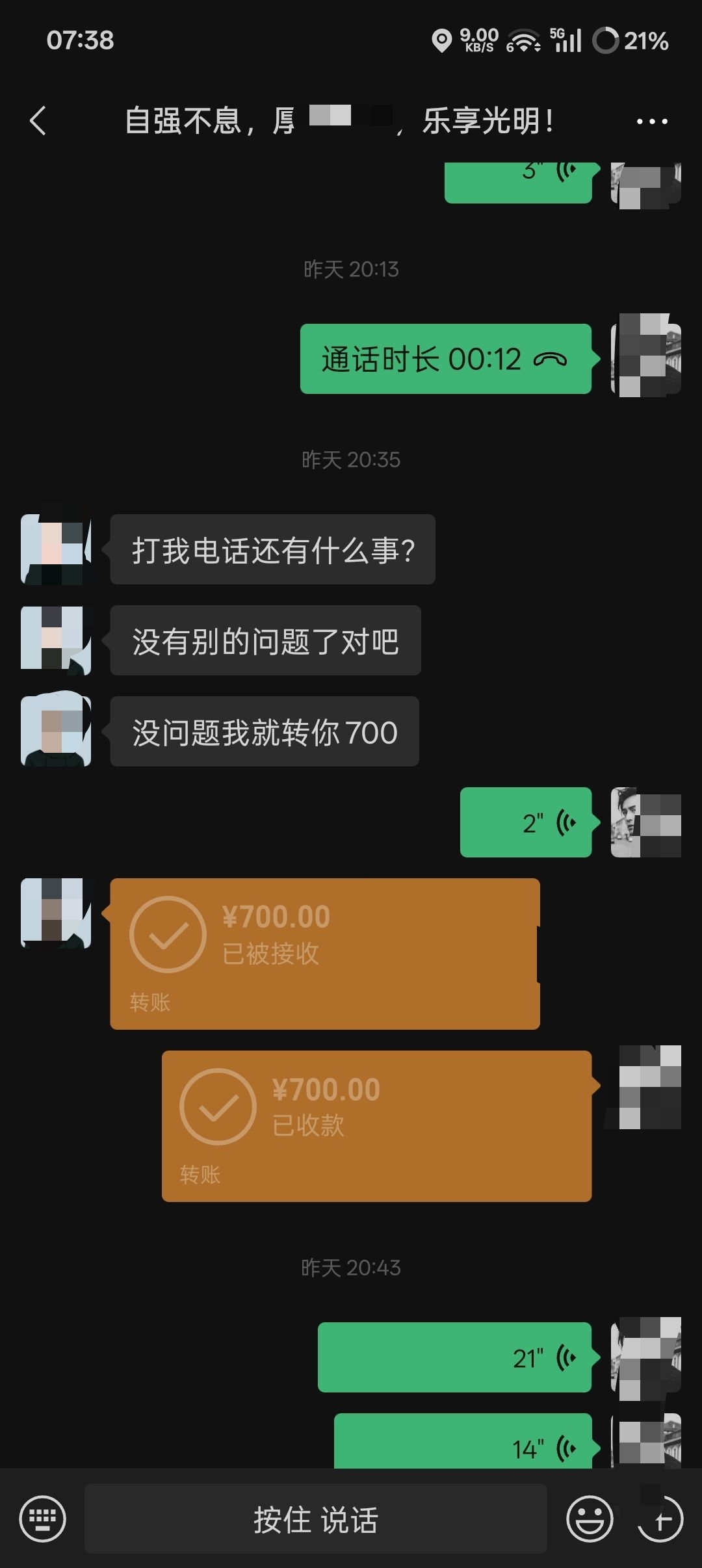Open the emoji sticker panel
The width and height of the screenshot is (702, 1568).
590,1519
